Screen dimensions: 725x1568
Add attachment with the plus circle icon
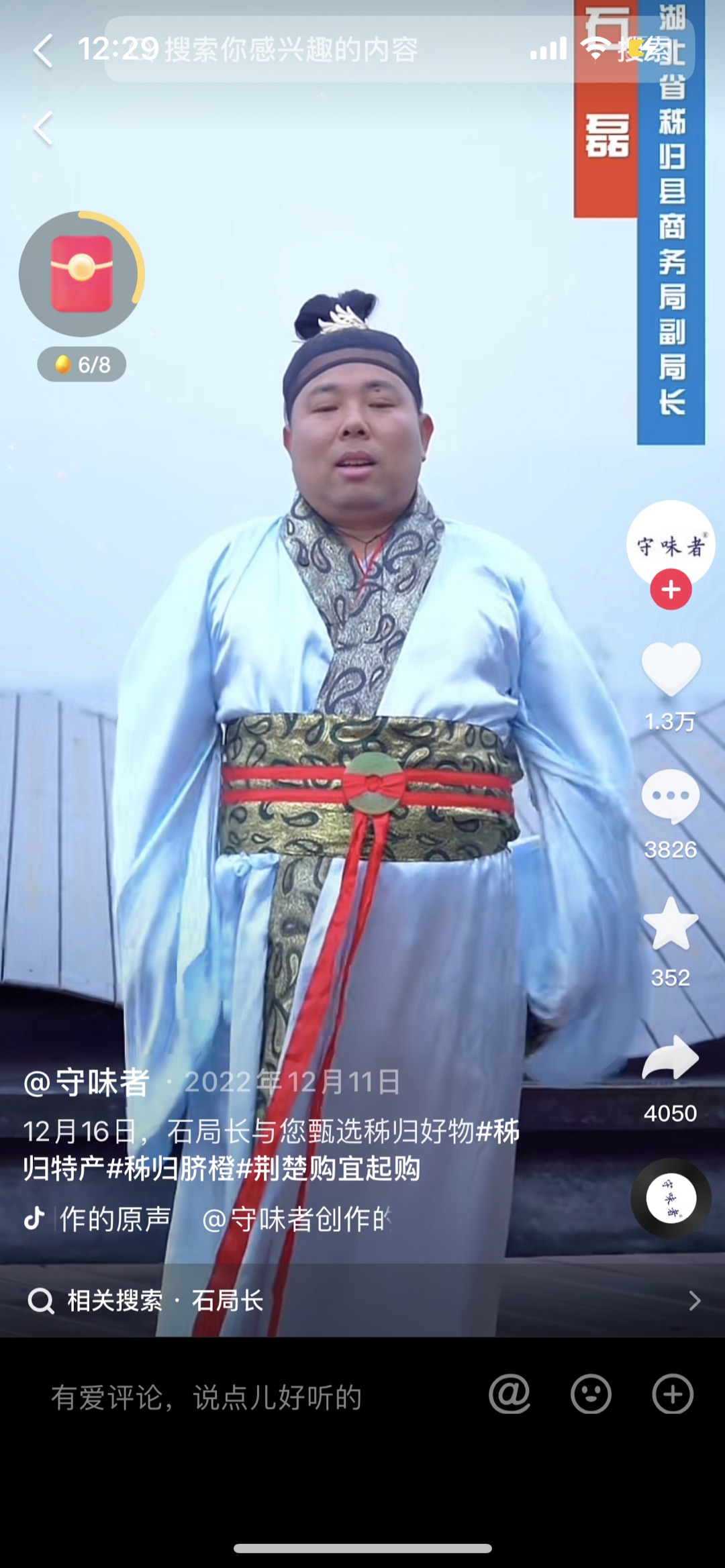[673, 1395]
